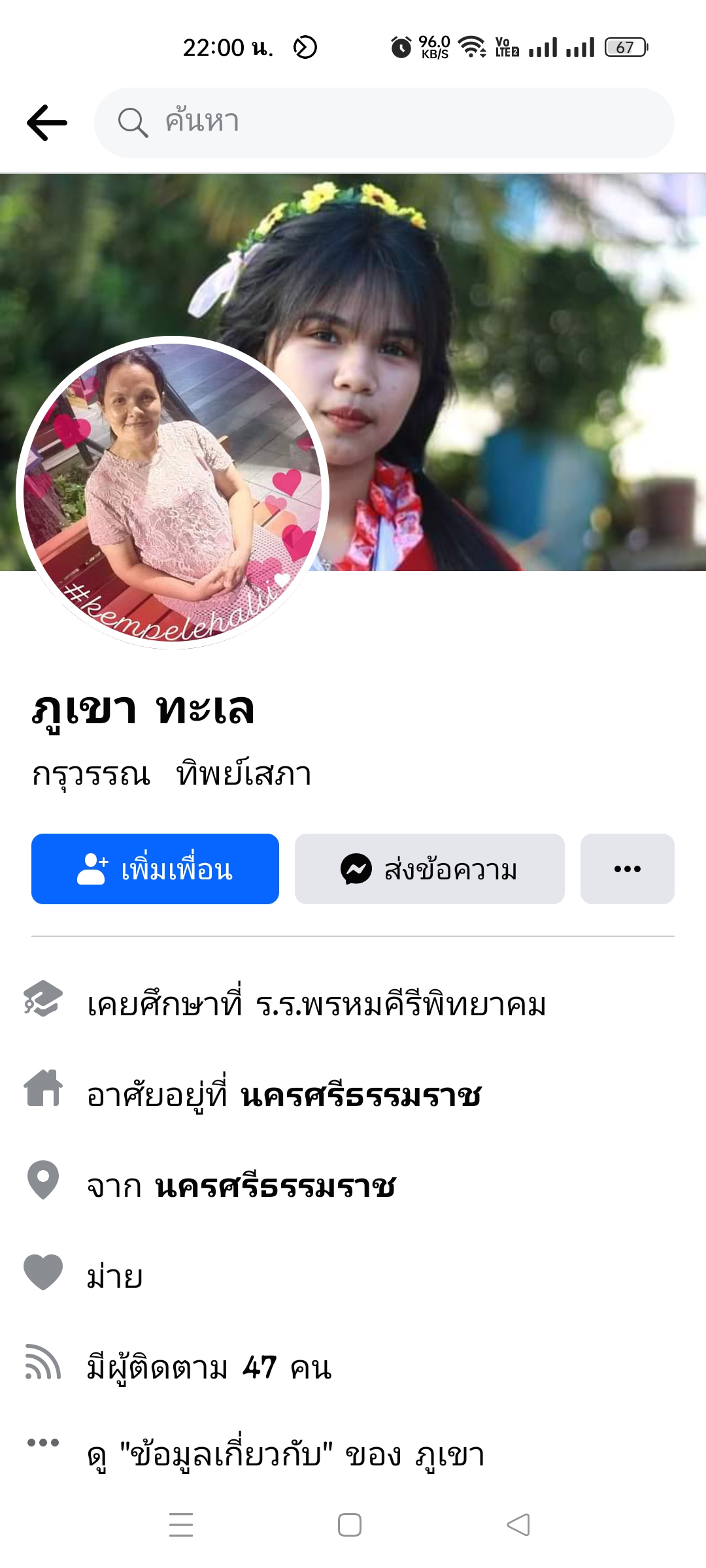Open the circular profile picture

point(172,493)
